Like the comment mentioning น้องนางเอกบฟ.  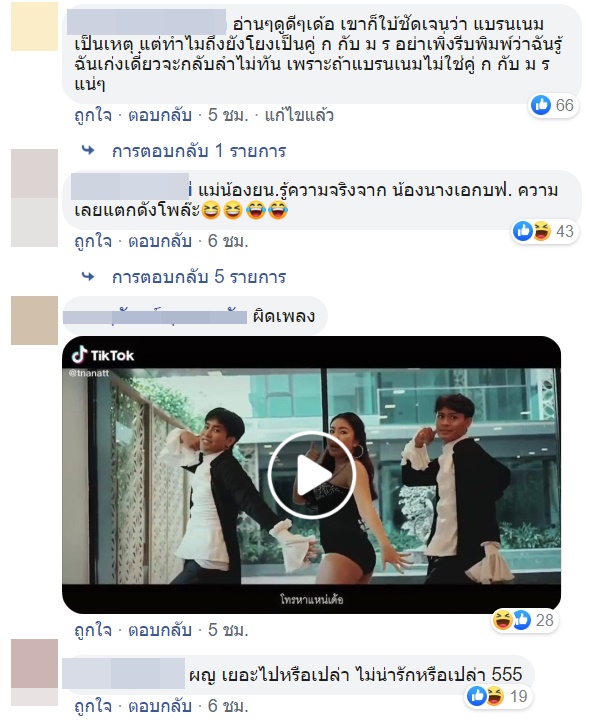[92, 241]
